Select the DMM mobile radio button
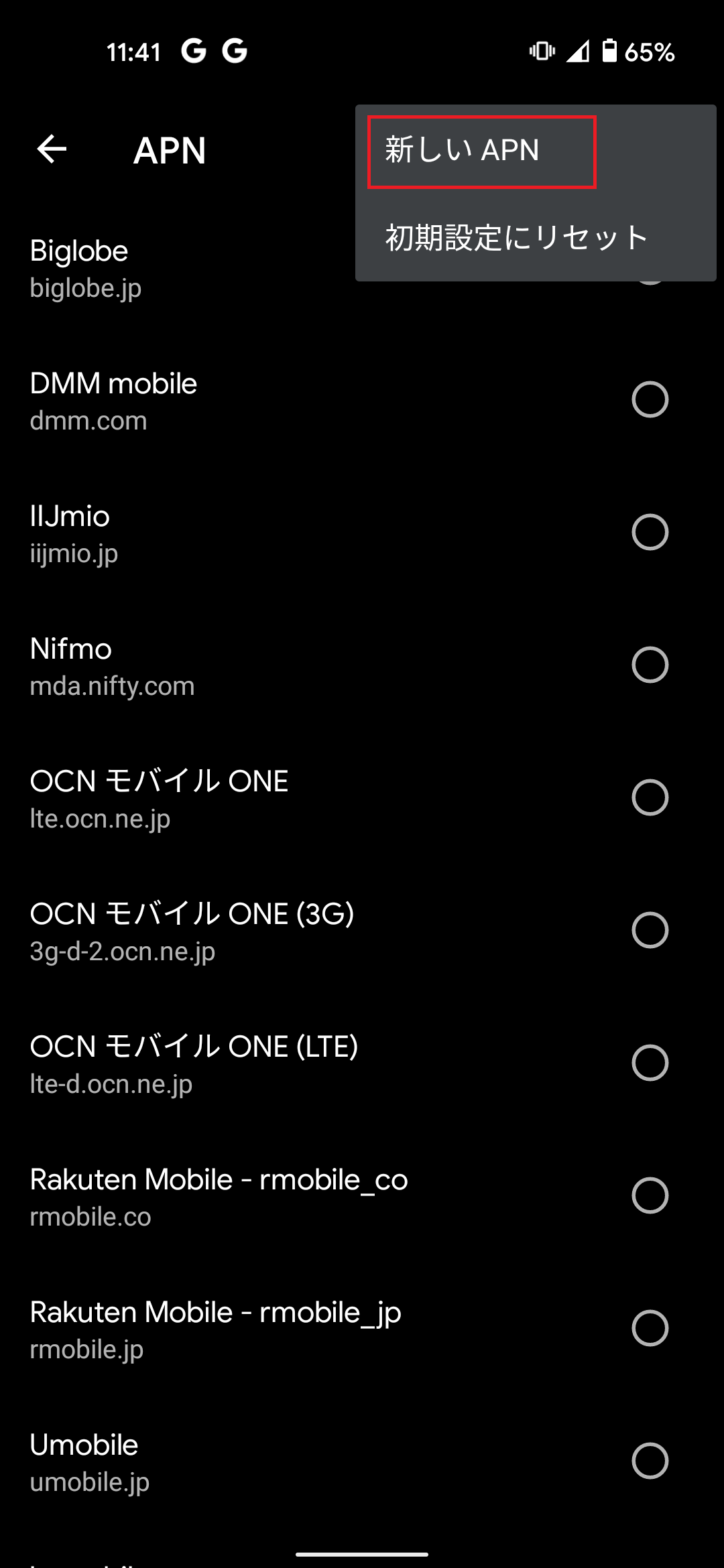Screen dimensions: 724x1568 (x=650, y=400)
